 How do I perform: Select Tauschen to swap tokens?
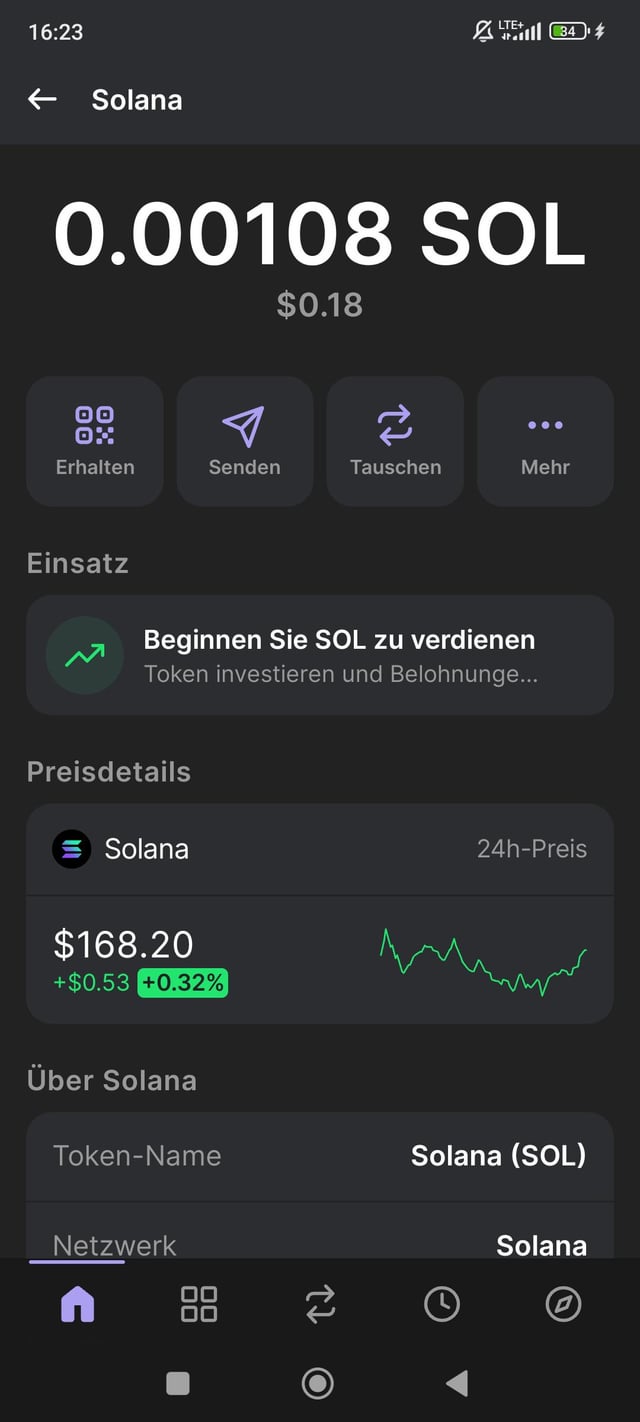pyautogui.click(x=395, y=441)
